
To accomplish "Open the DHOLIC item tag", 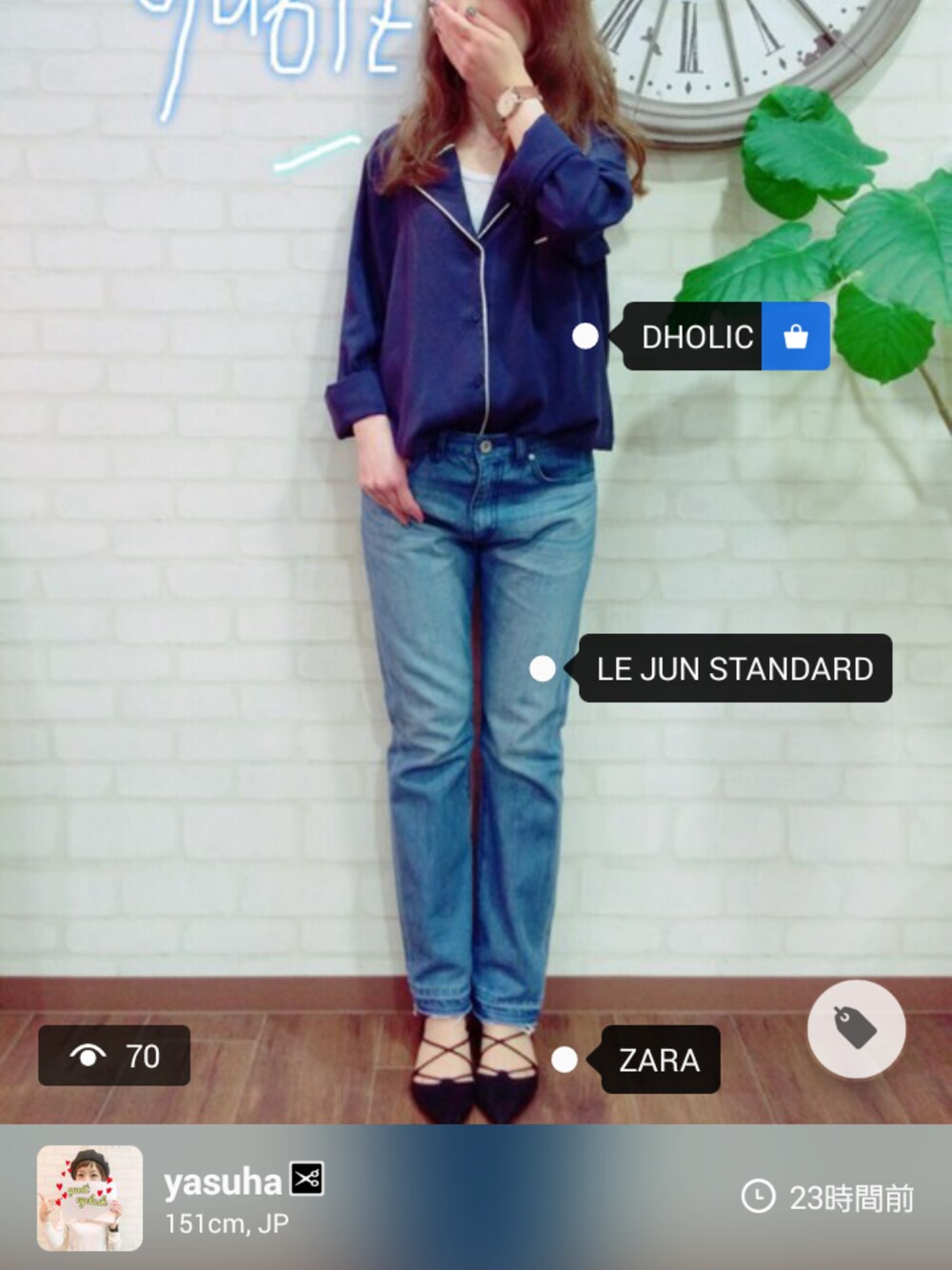I will click(695, 337).
